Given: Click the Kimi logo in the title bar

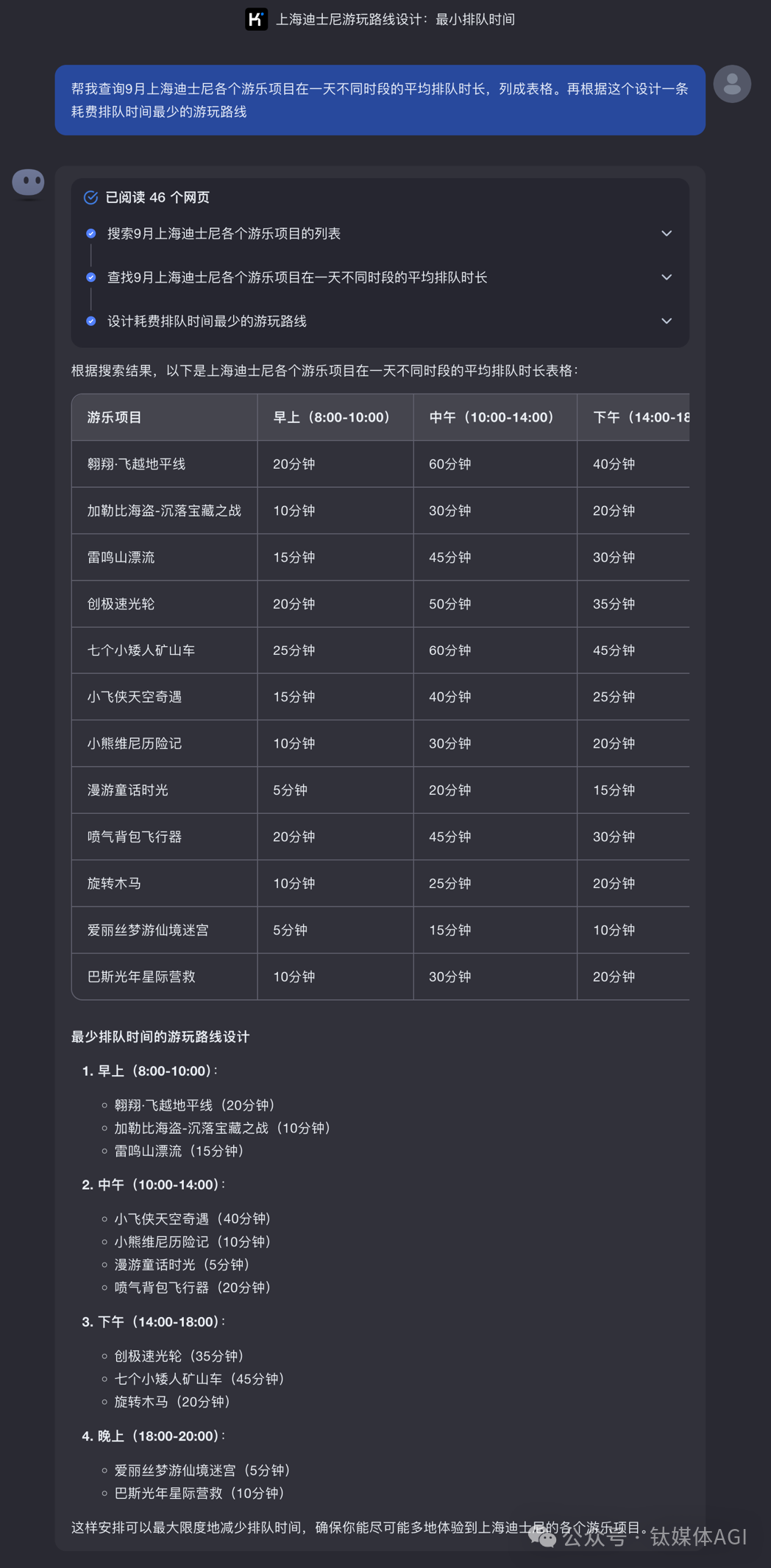Looking at the screenshot, I should point(255,20).
